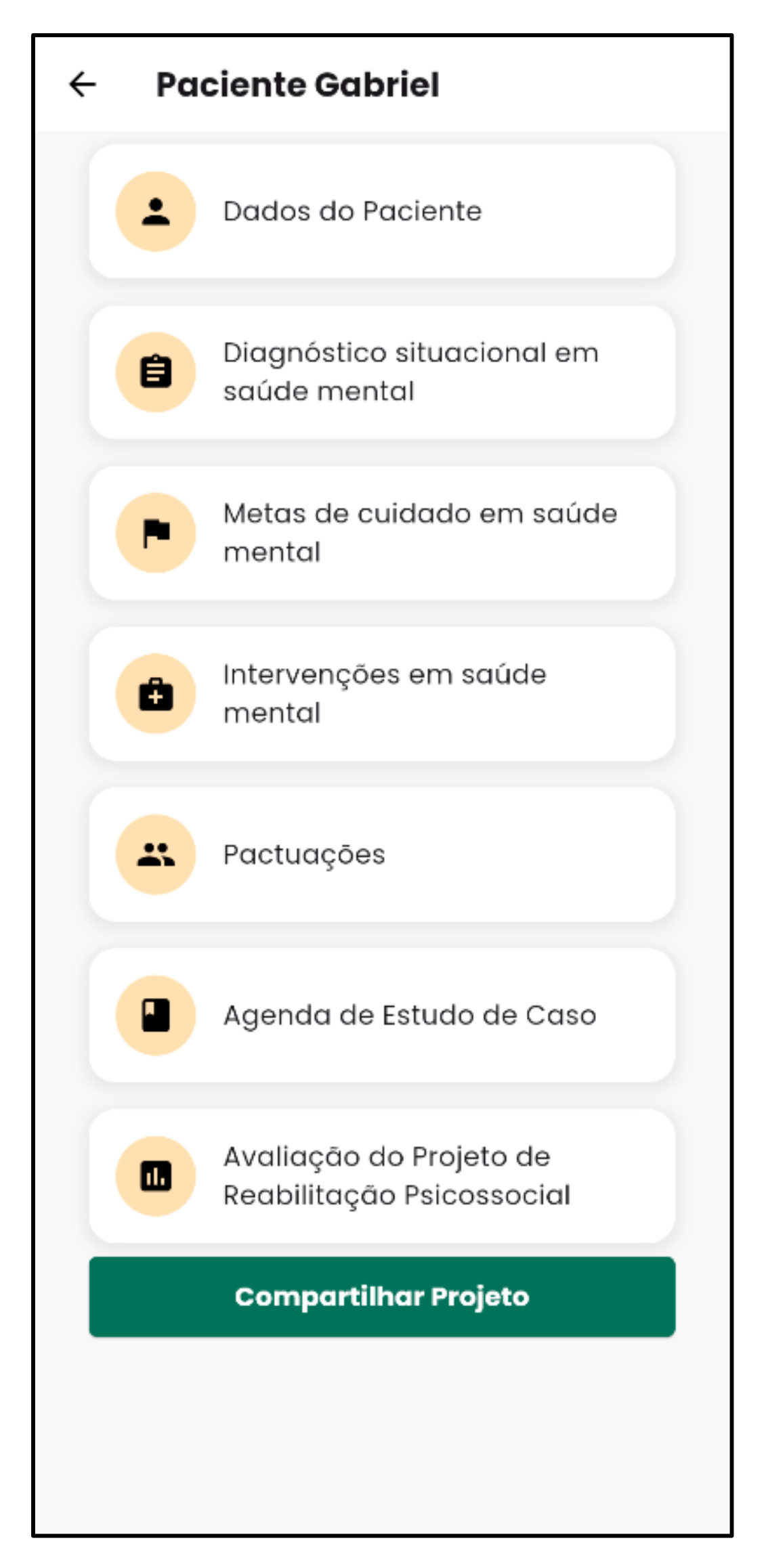This screenshot has width=766, height=1568.
Task: Tap the Compartilhar Projeto button
Action: tap(382, 1297)
